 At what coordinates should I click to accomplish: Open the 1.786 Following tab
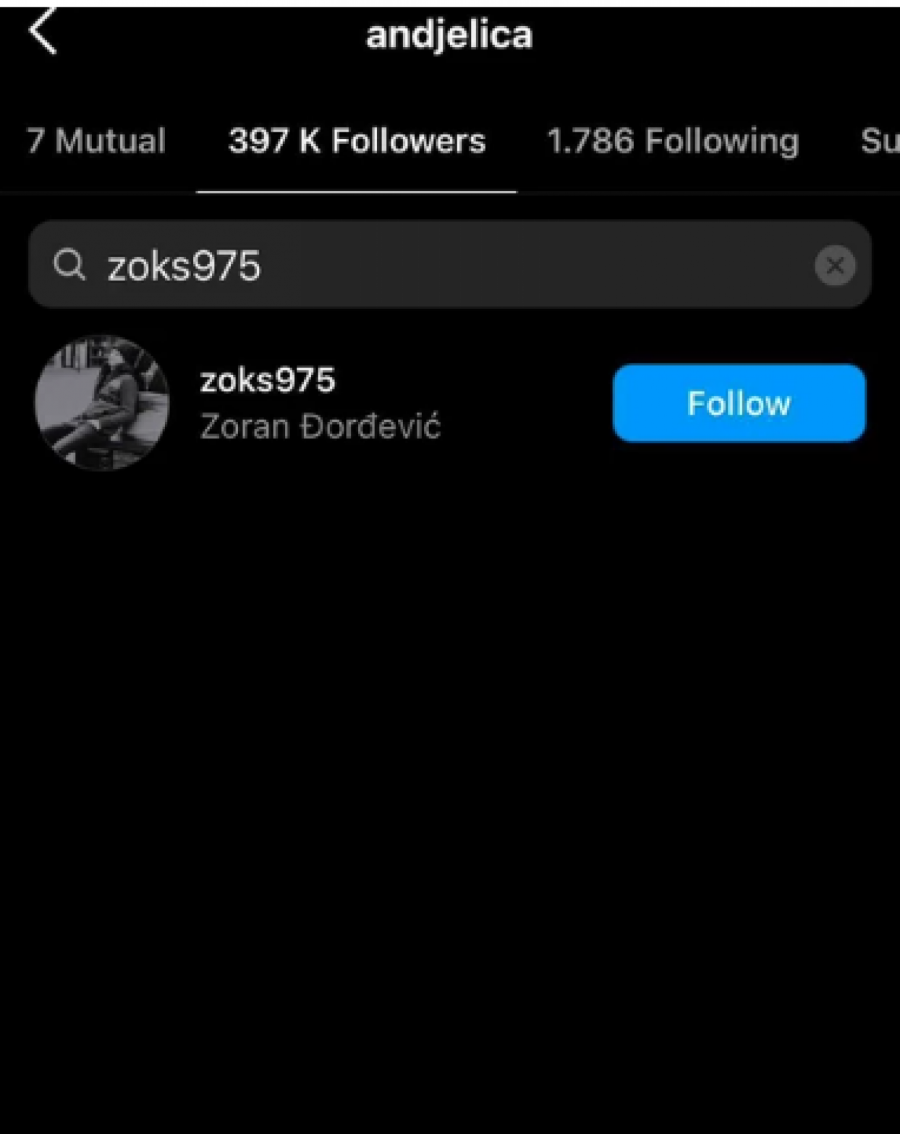(672, 141)
